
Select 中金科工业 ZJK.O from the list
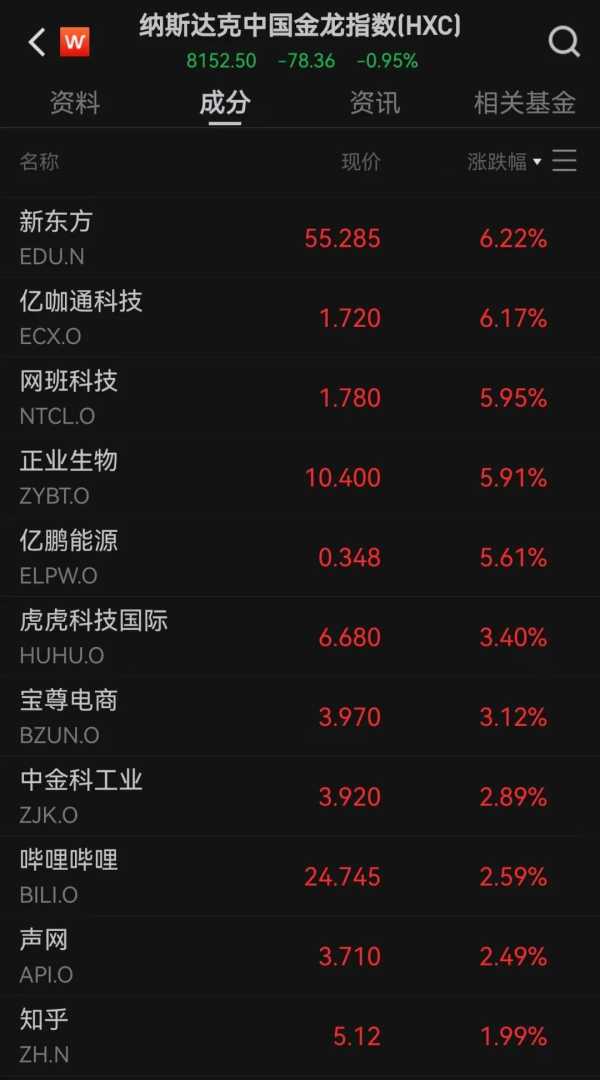(300, 797)
